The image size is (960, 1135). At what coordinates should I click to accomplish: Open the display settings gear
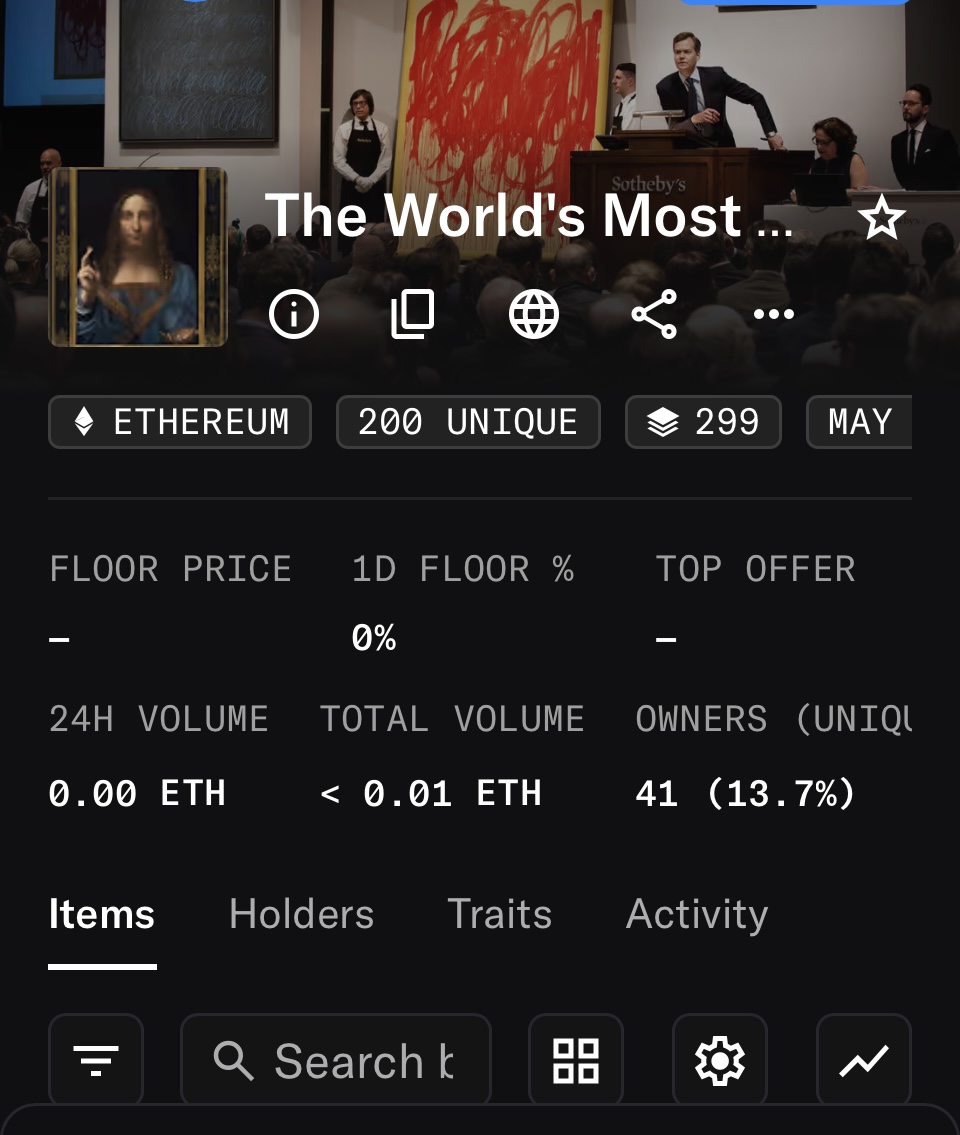(720, 1061)
